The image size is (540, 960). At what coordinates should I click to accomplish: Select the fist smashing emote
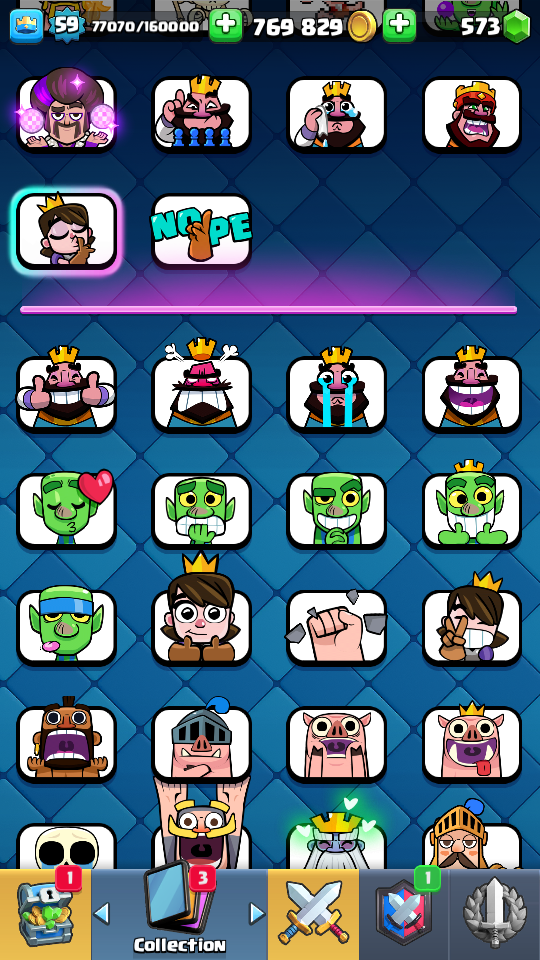tap(337, 628)
